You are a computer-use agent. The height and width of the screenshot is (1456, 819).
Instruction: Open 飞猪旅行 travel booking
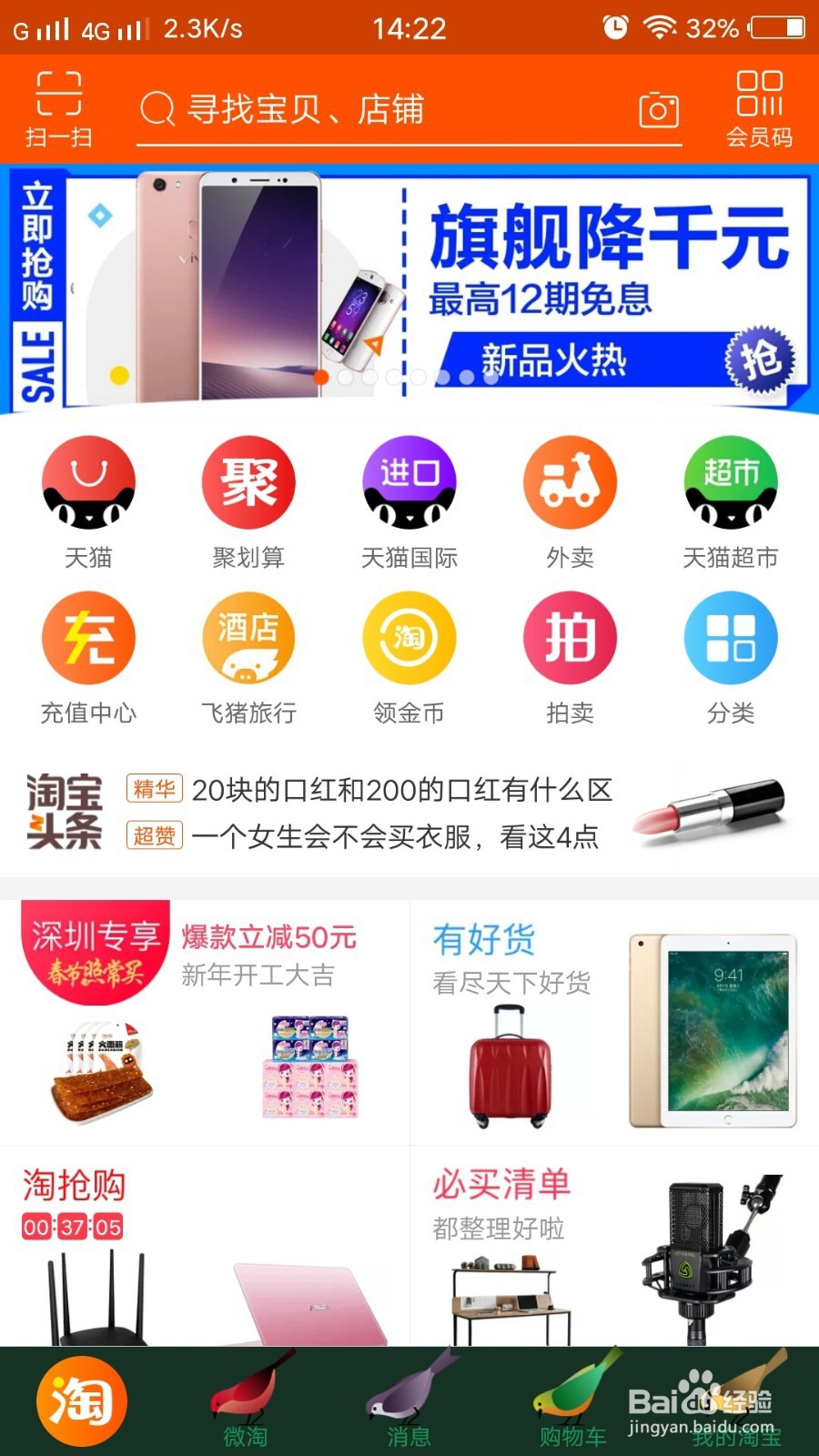[248, 637]
